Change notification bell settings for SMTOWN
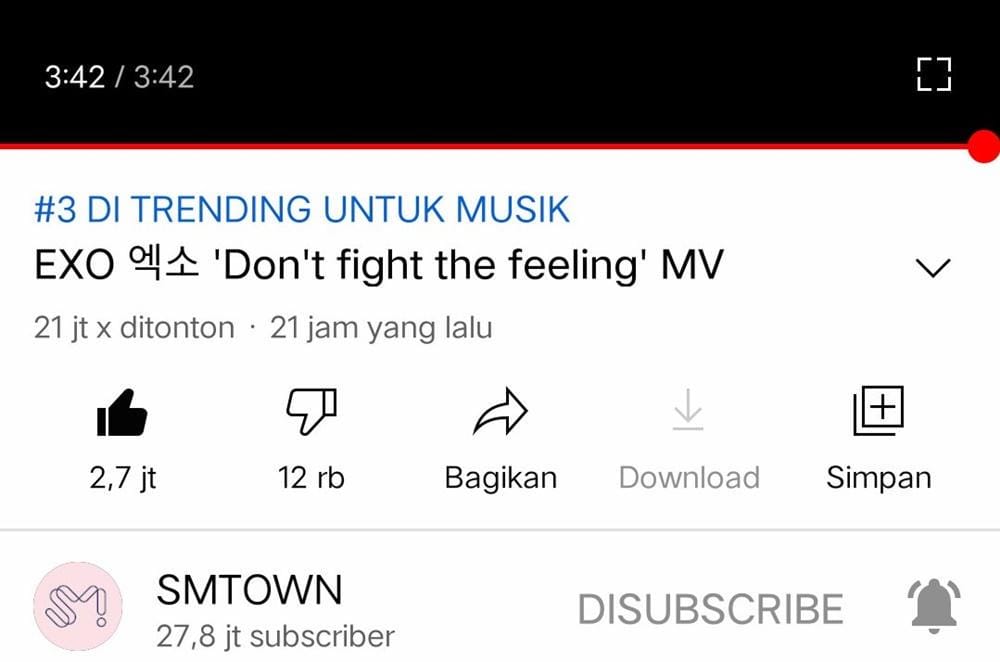The width and height of the screenshot is (1000, 662). pos(933,607)
